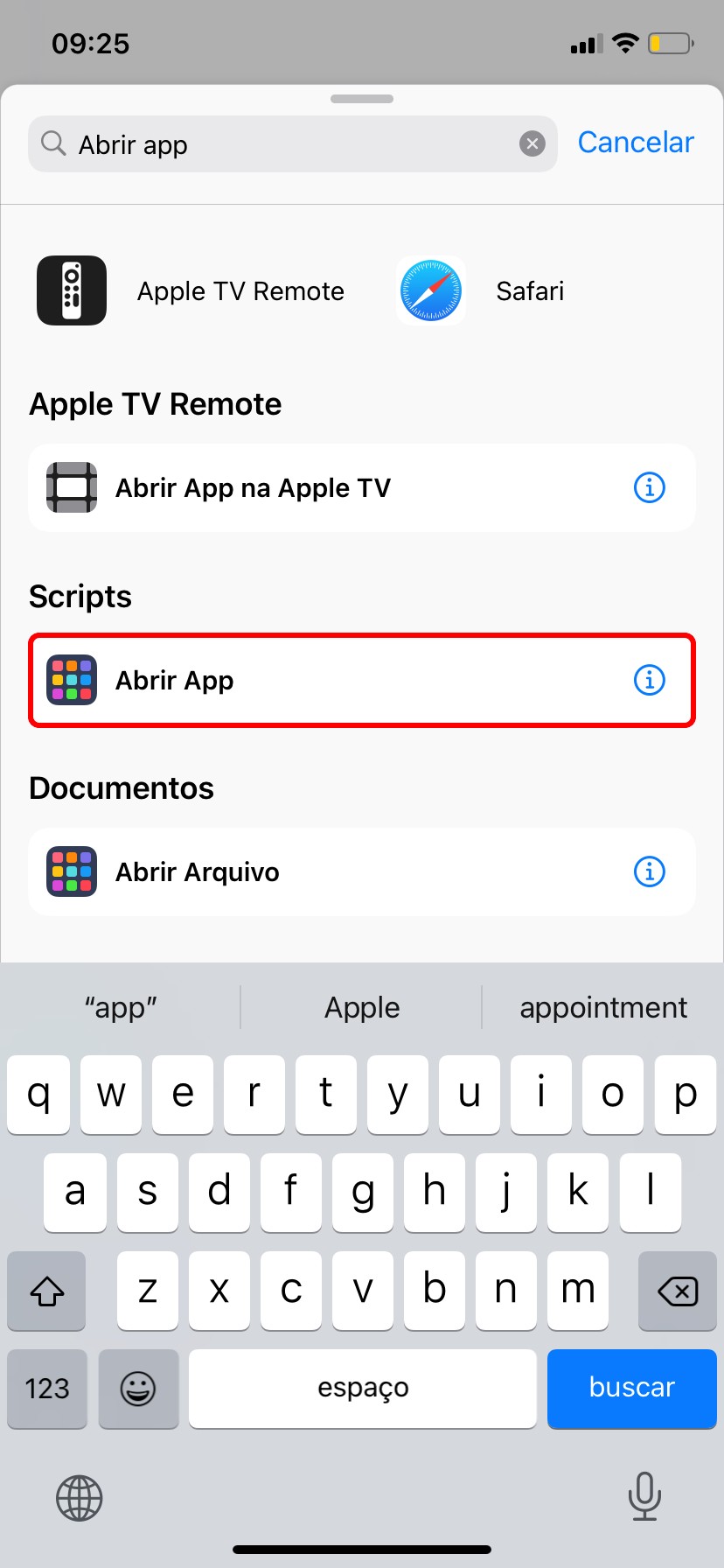Select the Safari app filter
This screenshot has width=724, height=1568.
pos(481,291)
